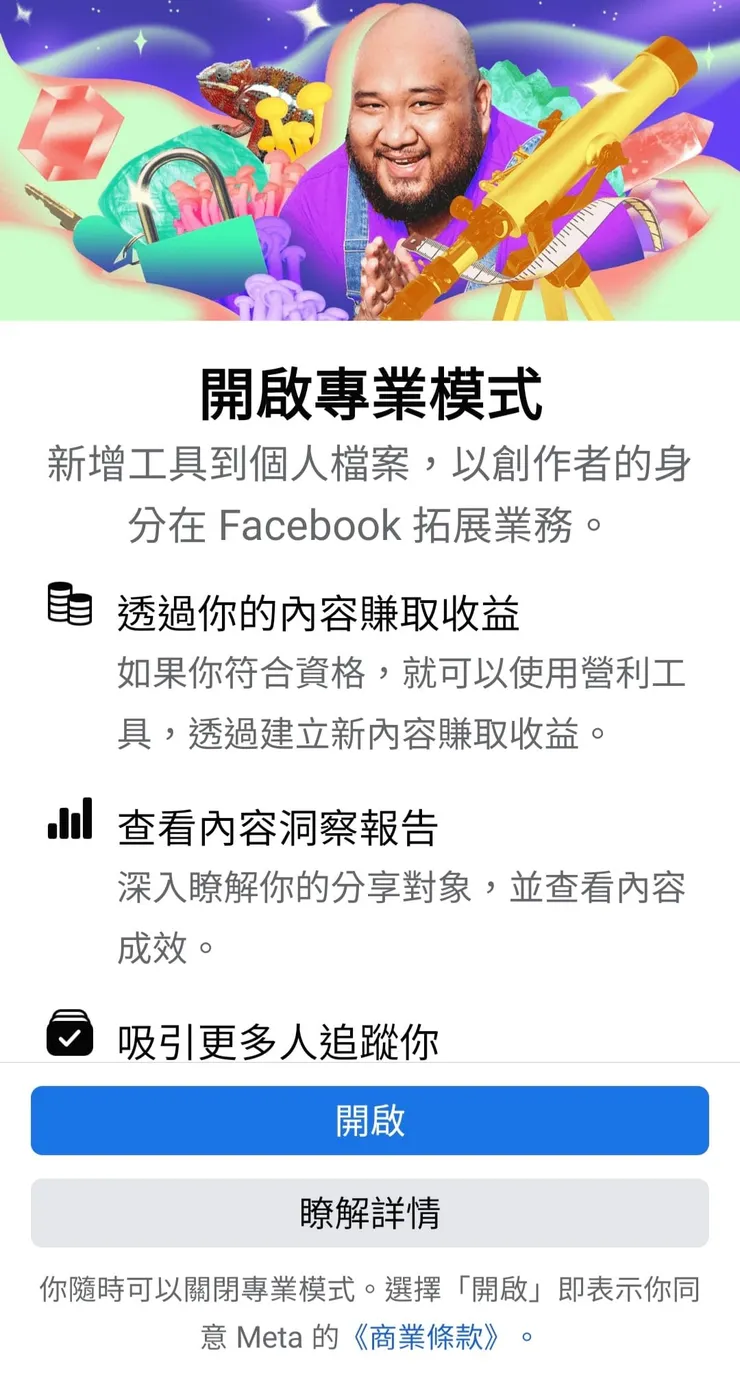This screenshot has height=1380, width=740.
Task: Click 瞭解詳情 to learn more
Action: (370, 1215)
